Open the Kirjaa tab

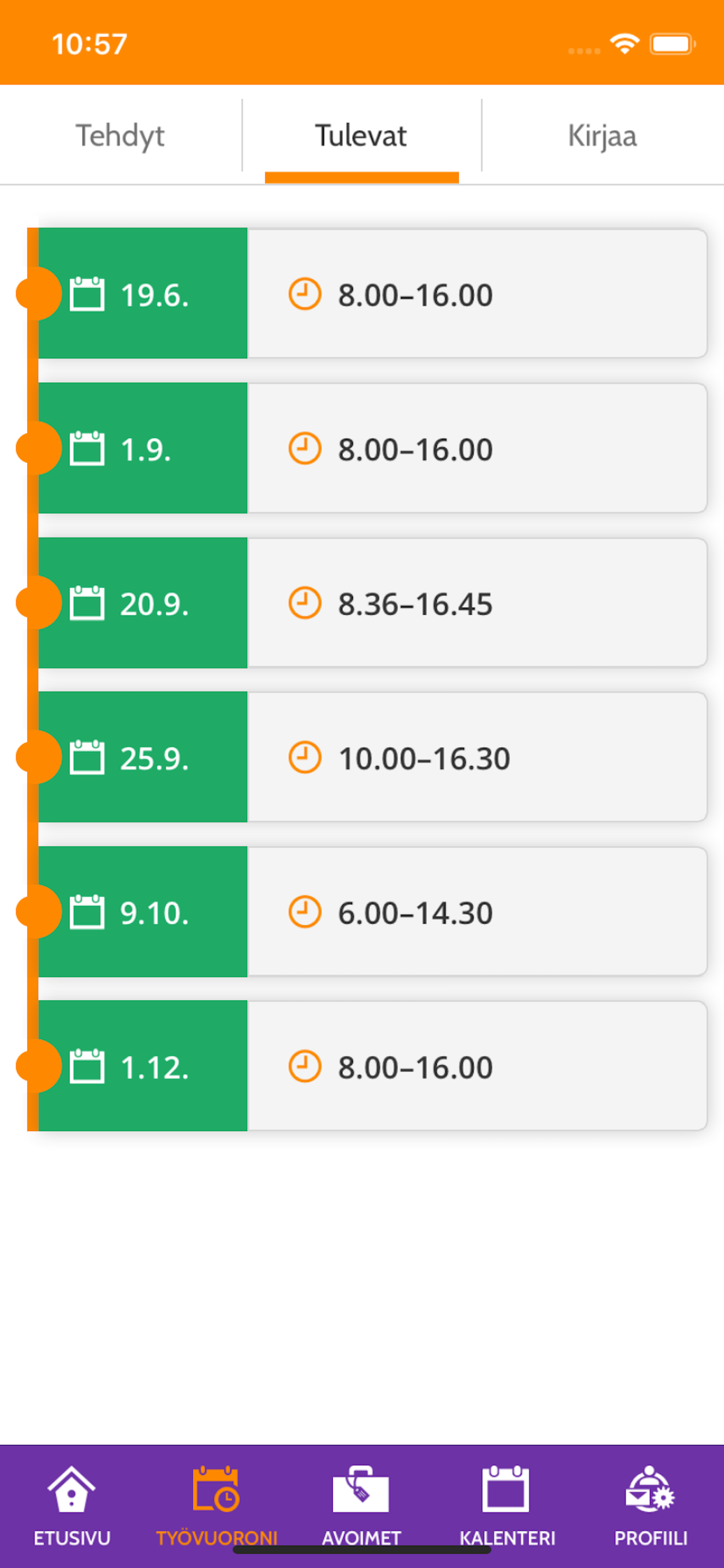coord(602,136)
